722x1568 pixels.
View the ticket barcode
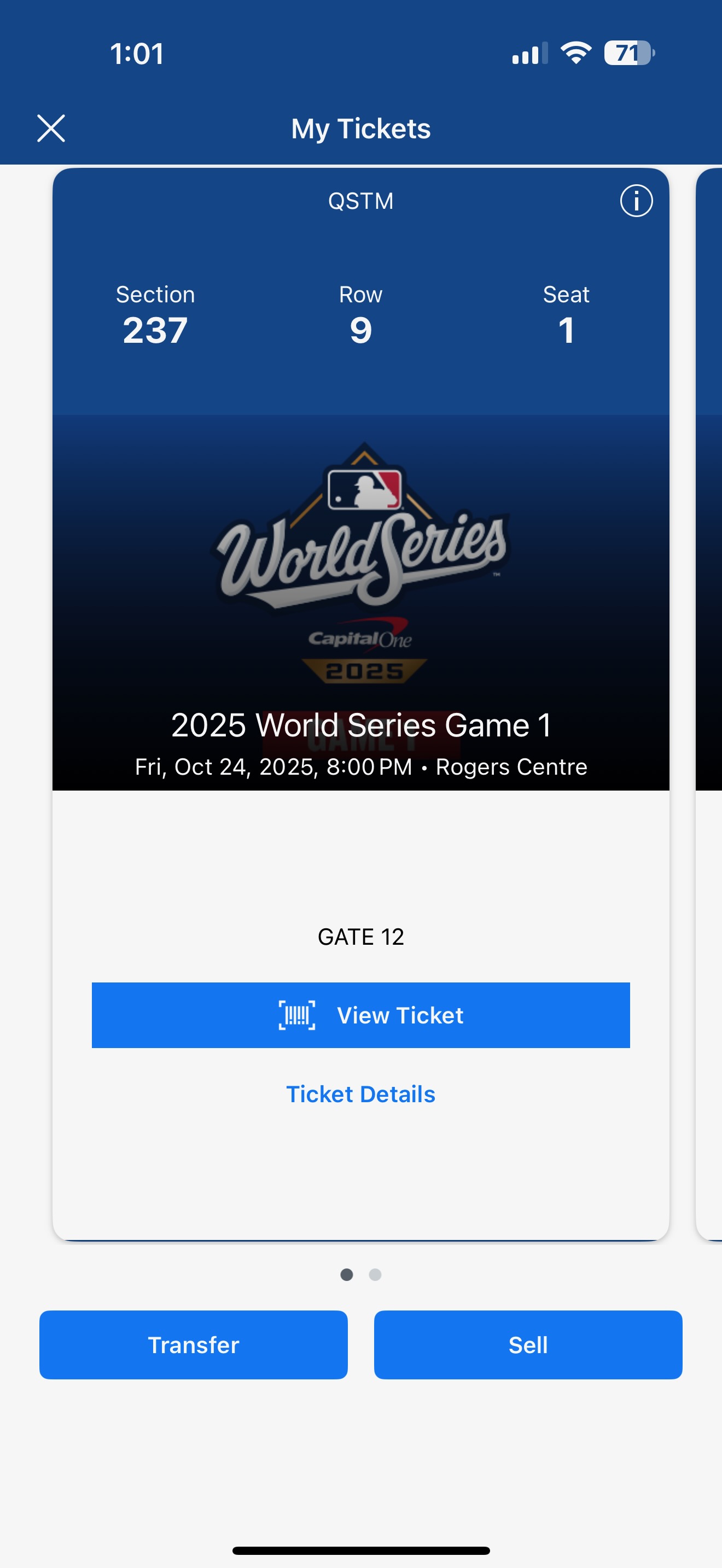360,1015
